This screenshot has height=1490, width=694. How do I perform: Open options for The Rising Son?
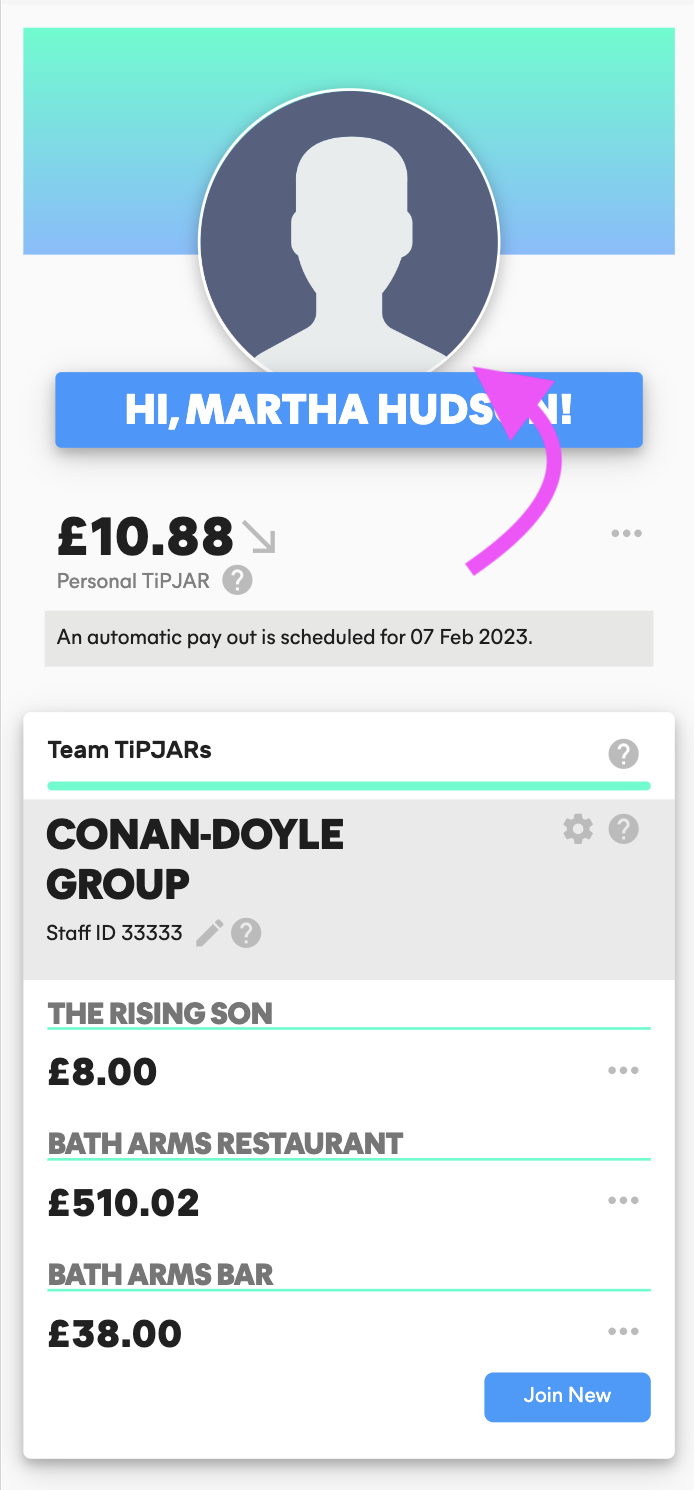pos(623,1071)
